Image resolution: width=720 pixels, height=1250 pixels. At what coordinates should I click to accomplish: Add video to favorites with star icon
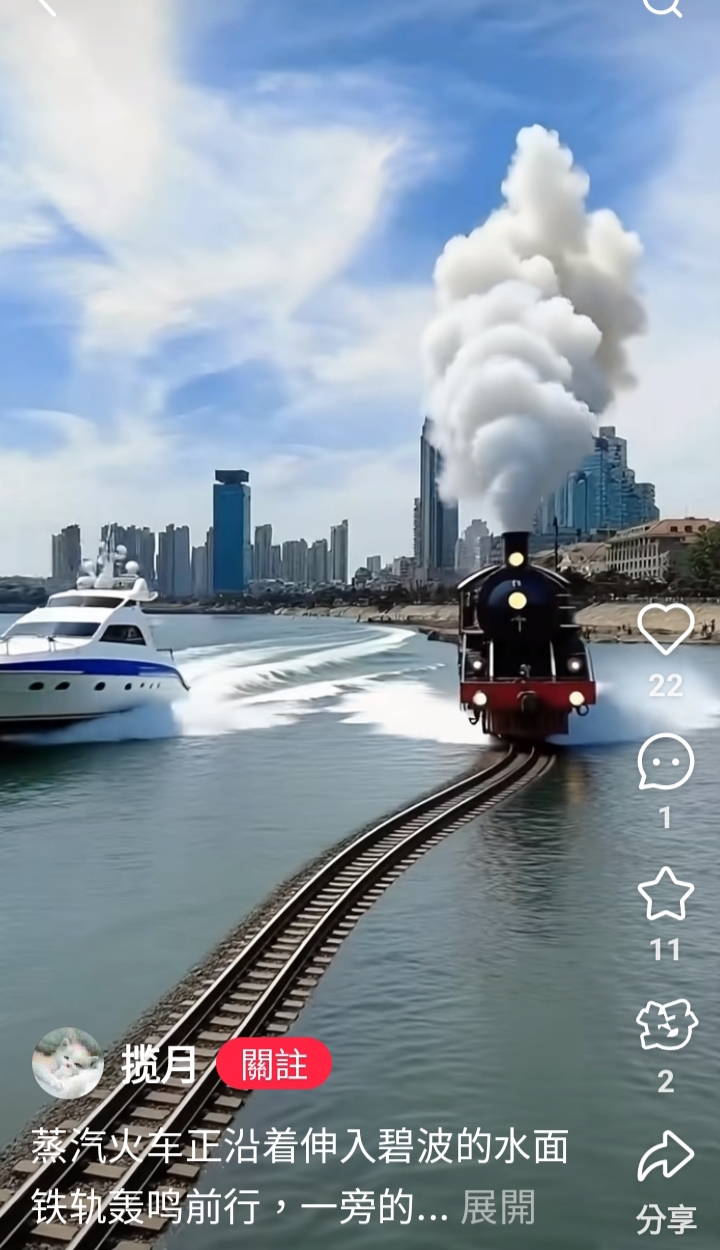click(666, 894)
